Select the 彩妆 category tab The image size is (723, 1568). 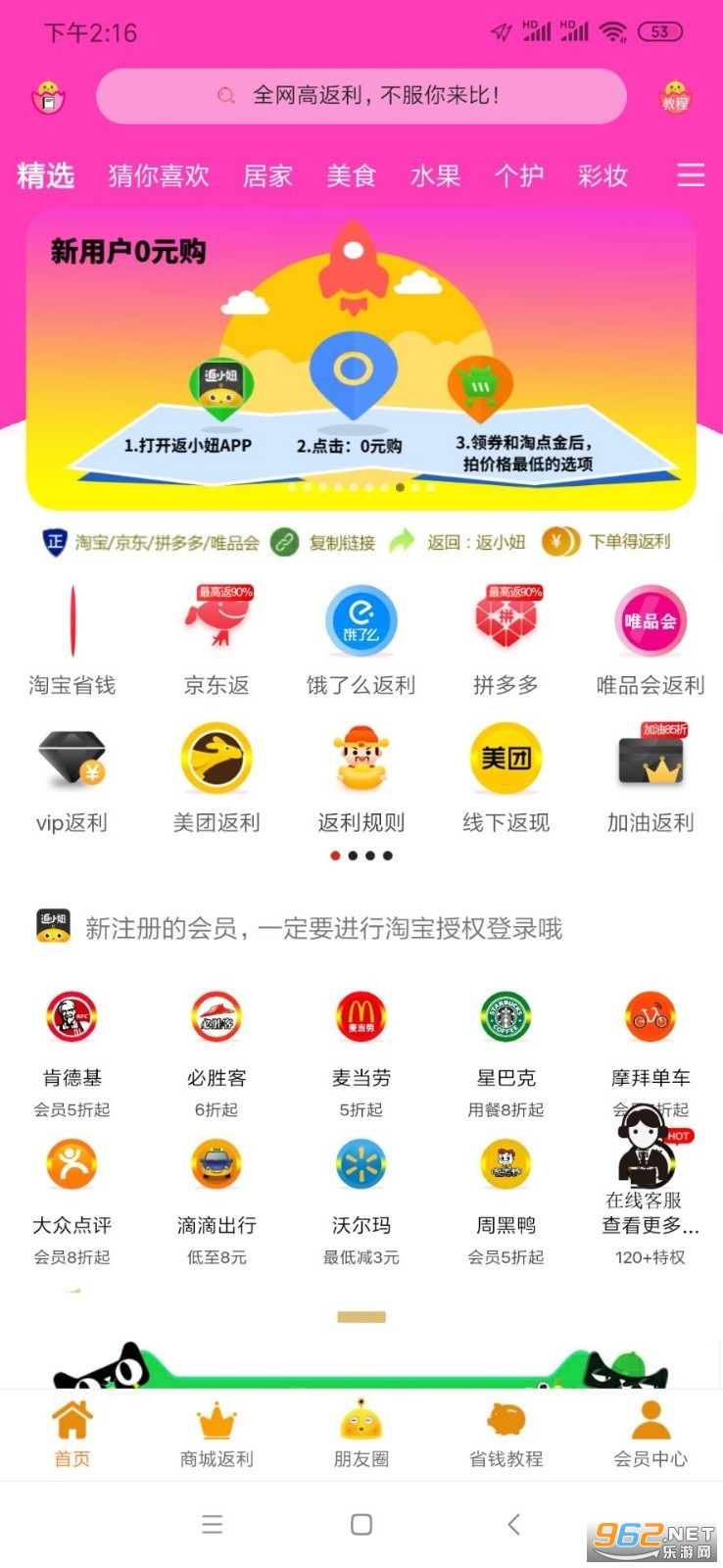click(602, 175)
